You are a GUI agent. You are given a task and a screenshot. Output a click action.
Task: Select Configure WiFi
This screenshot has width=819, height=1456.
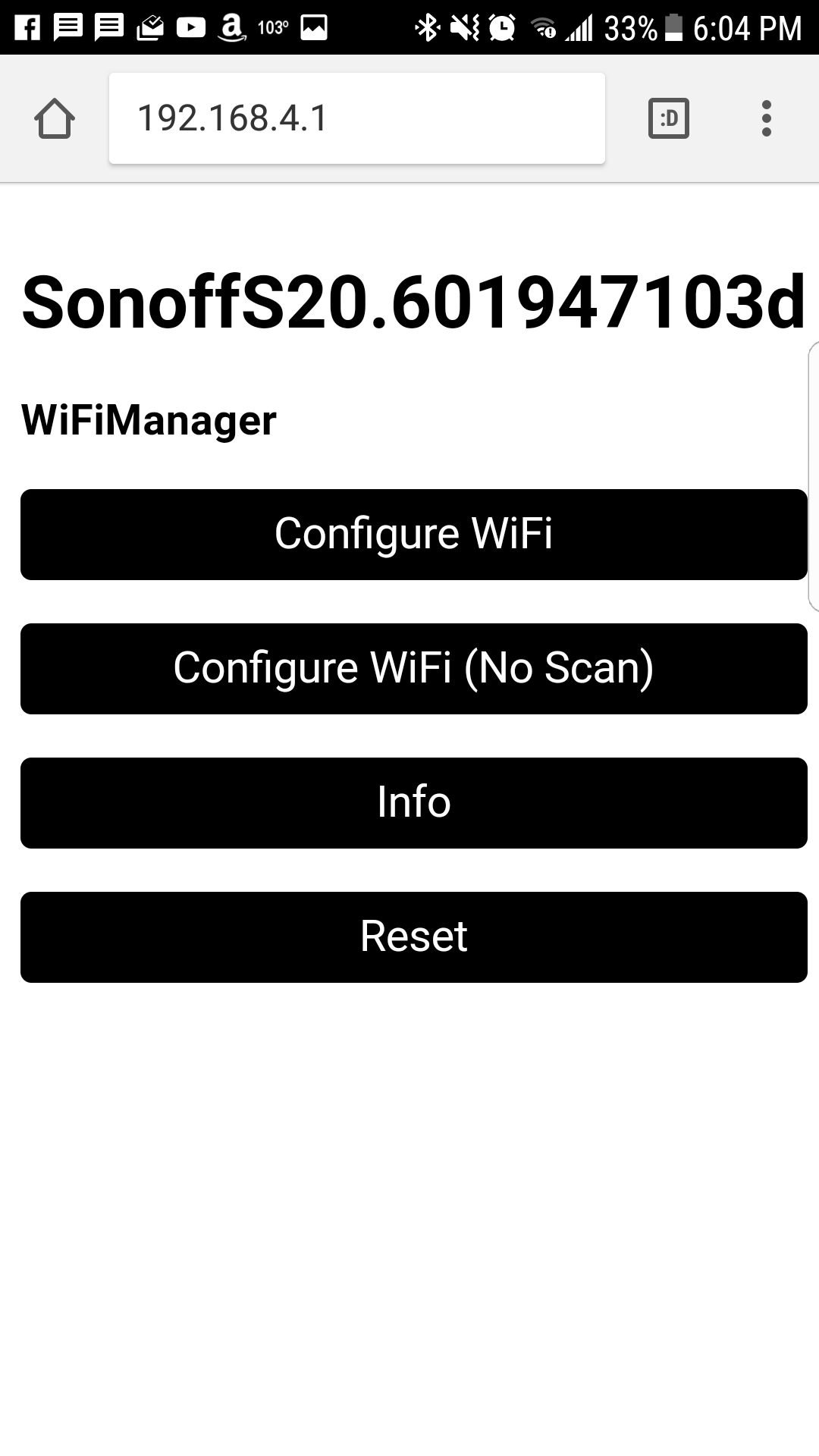pos(414,535)
